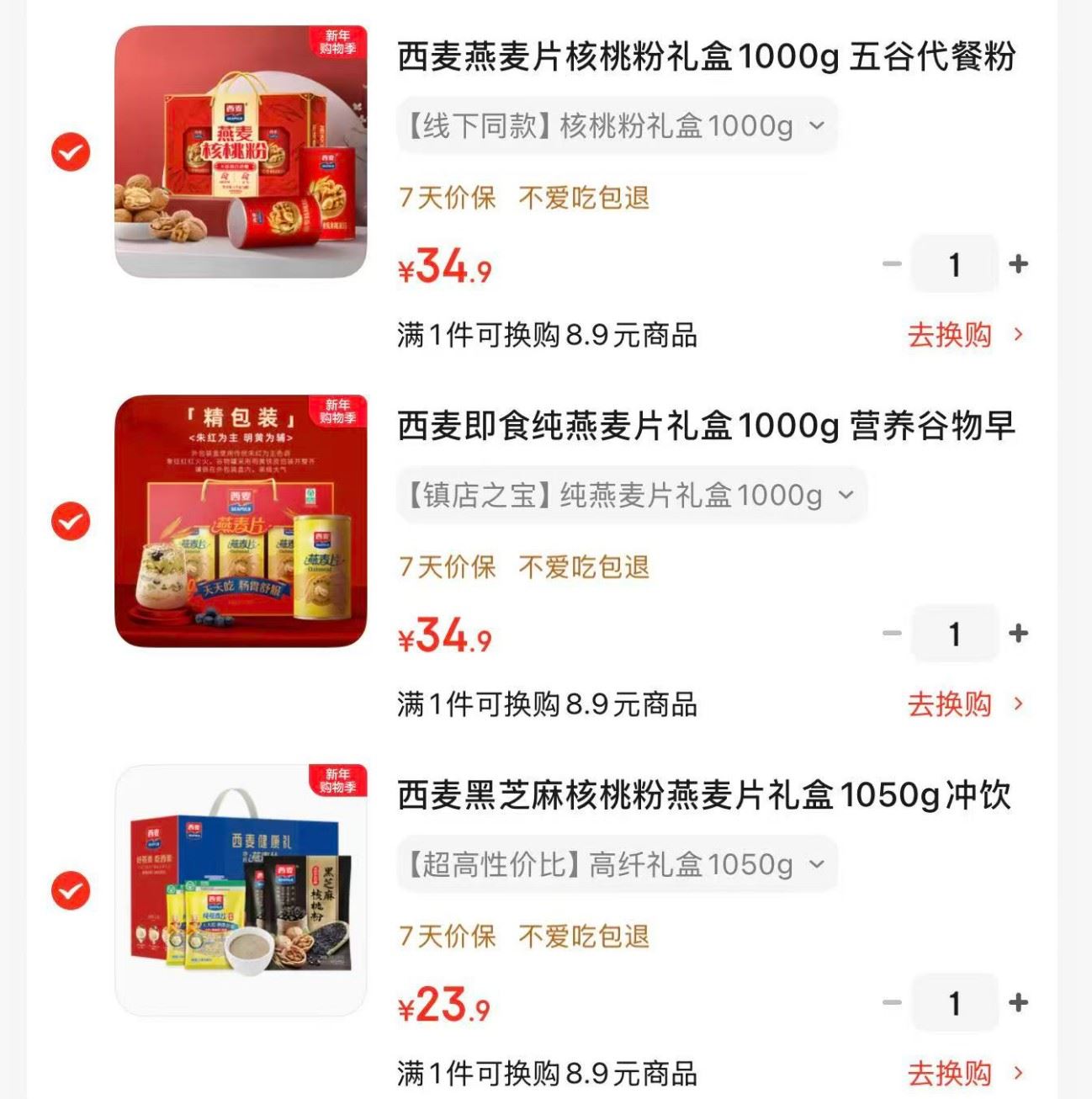Open the 核桃粉礼盒 product image
The width and height of the screenshot is (1092, 1099).
pyautogui.click(x=241, y=151)
